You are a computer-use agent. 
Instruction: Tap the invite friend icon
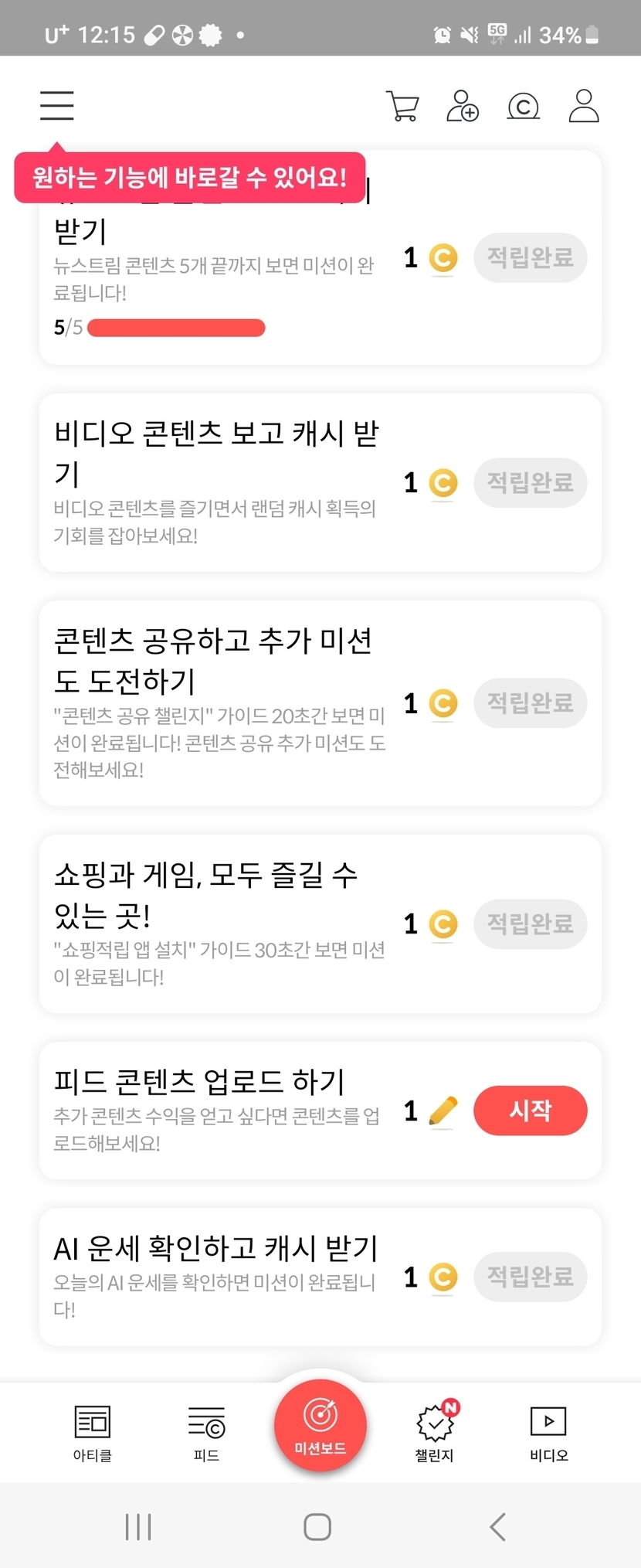tap(463, 106)
